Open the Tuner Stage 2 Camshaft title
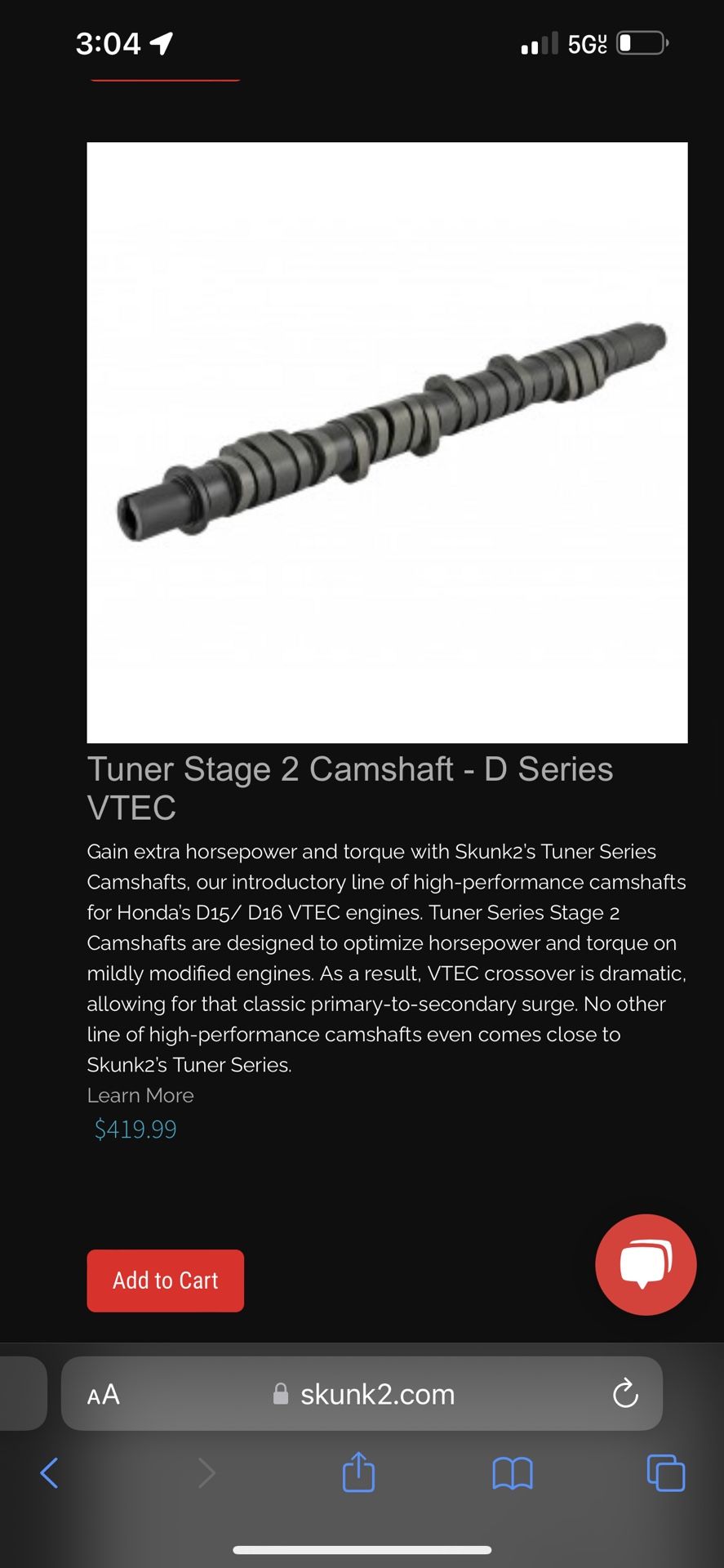 click(x=349, y=787)
